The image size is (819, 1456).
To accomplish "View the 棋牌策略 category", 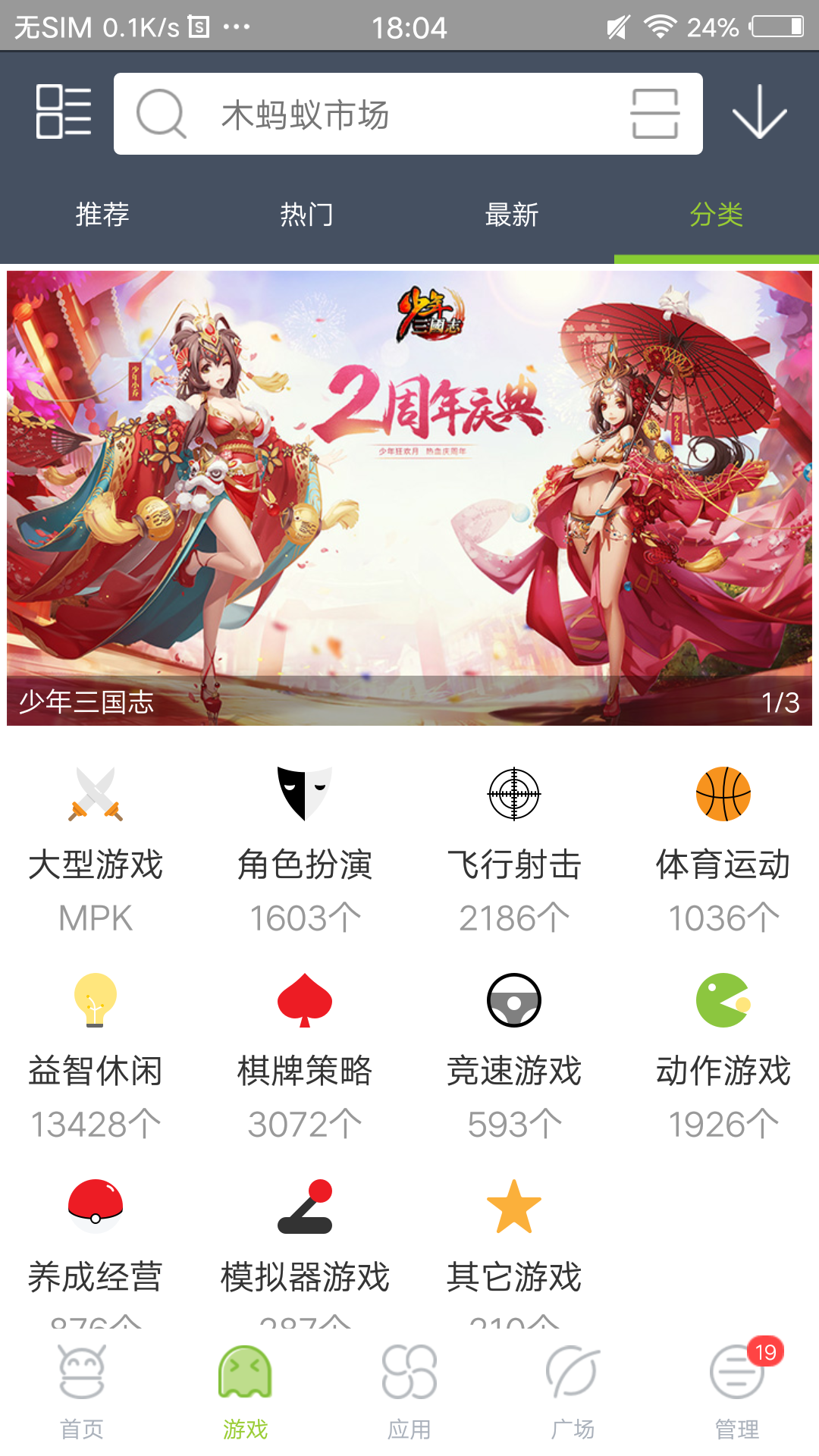I will point(305,1056).
